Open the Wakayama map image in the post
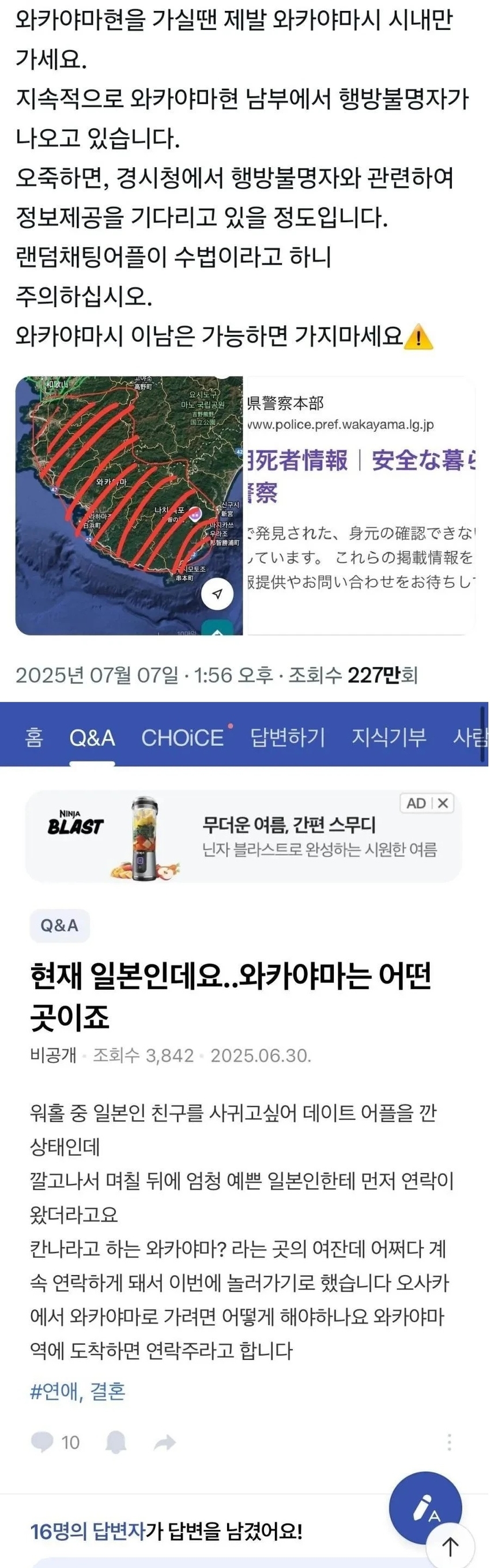Viewport: 490px width, 1568px height. [x=129, y=505]
